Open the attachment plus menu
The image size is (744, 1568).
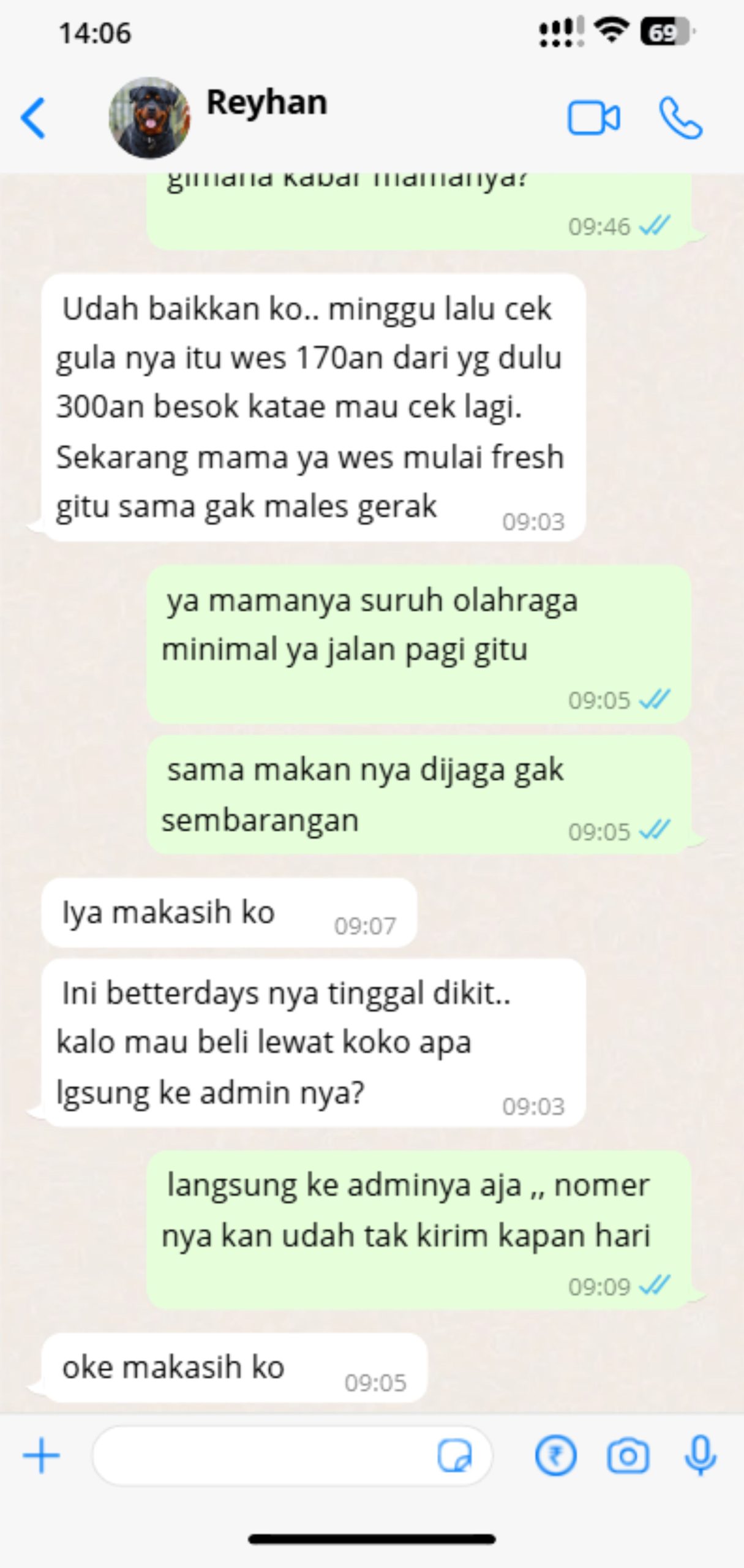tap(41, 1455)
